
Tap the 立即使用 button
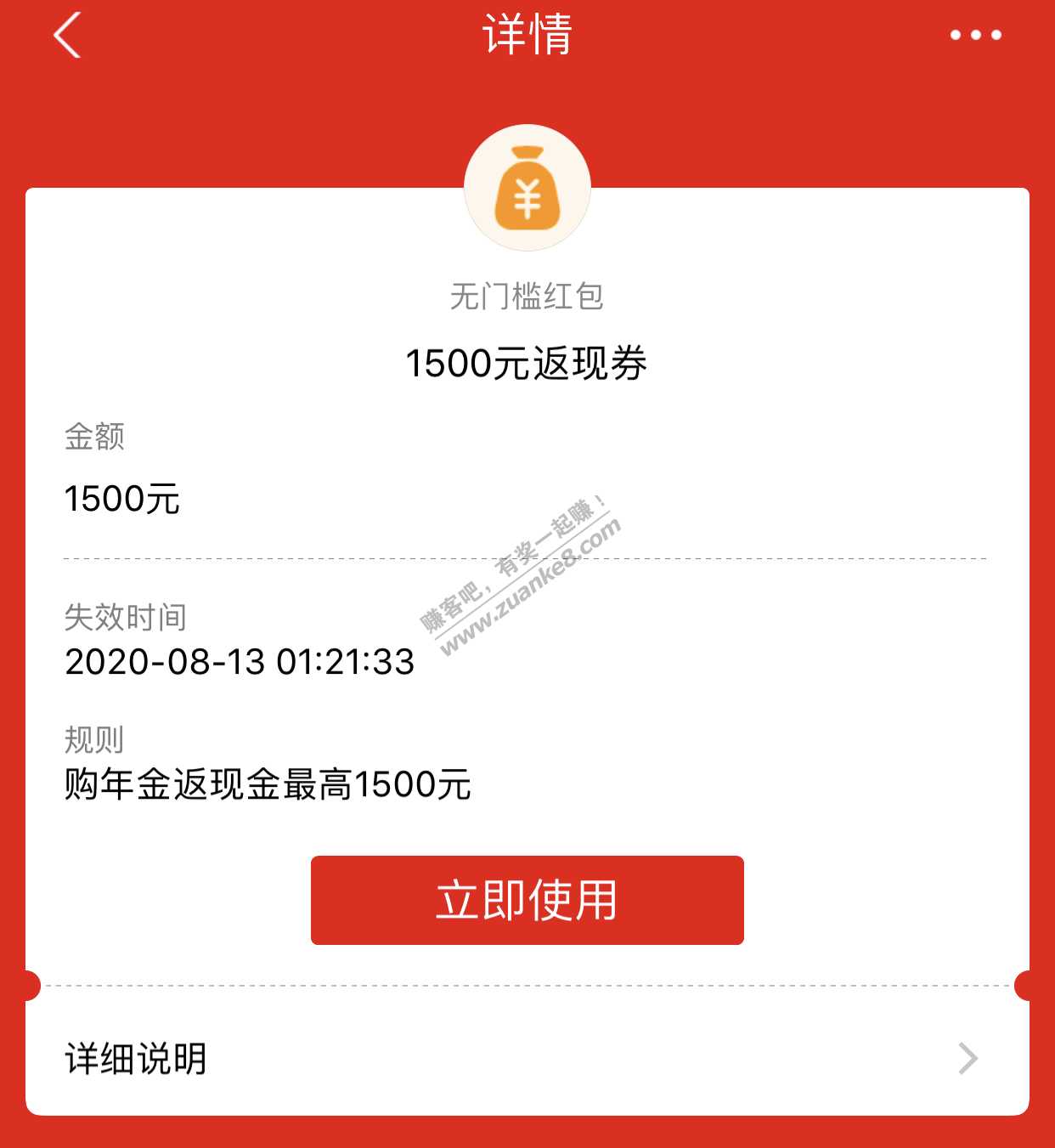[527, 900]
